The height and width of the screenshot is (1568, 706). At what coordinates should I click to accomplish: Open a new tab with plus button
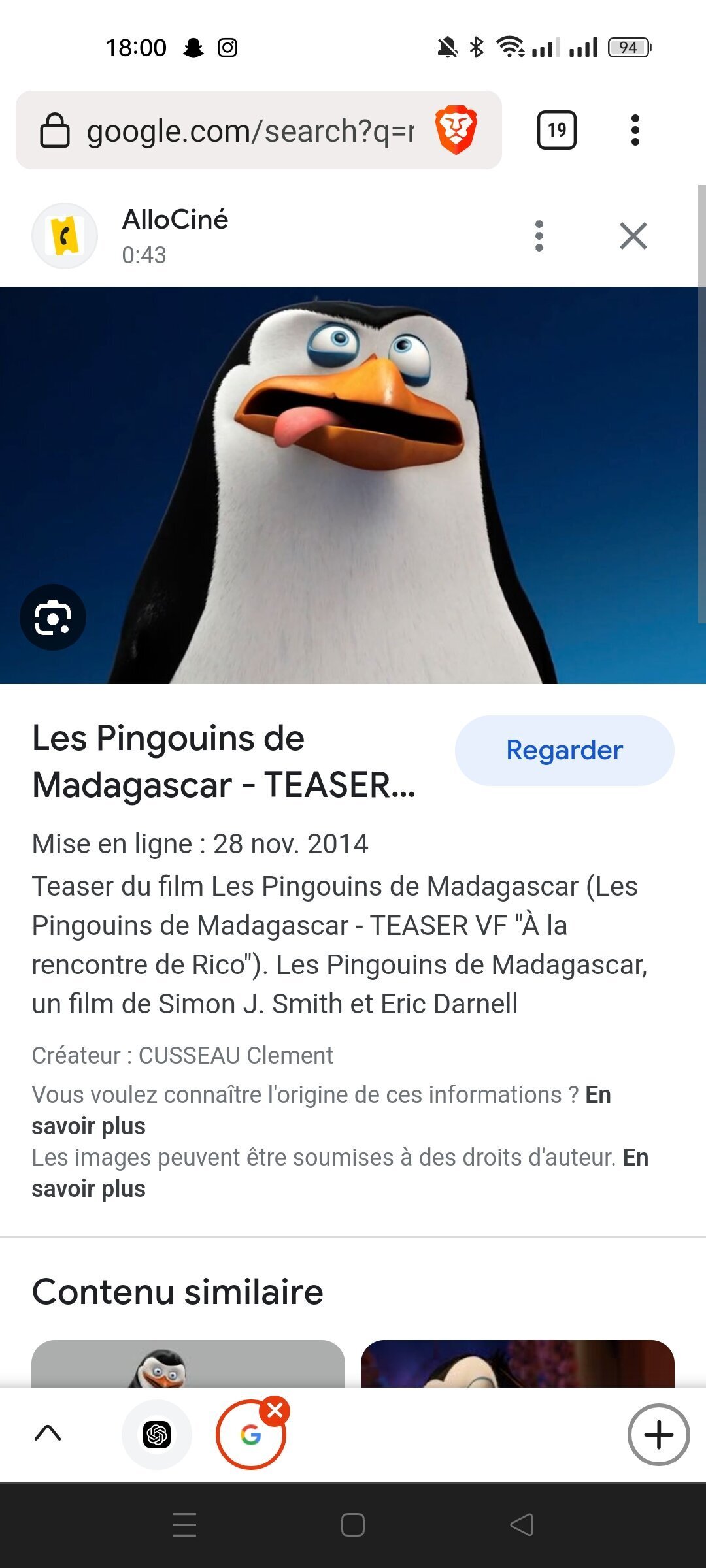[x=658, y=1435]
